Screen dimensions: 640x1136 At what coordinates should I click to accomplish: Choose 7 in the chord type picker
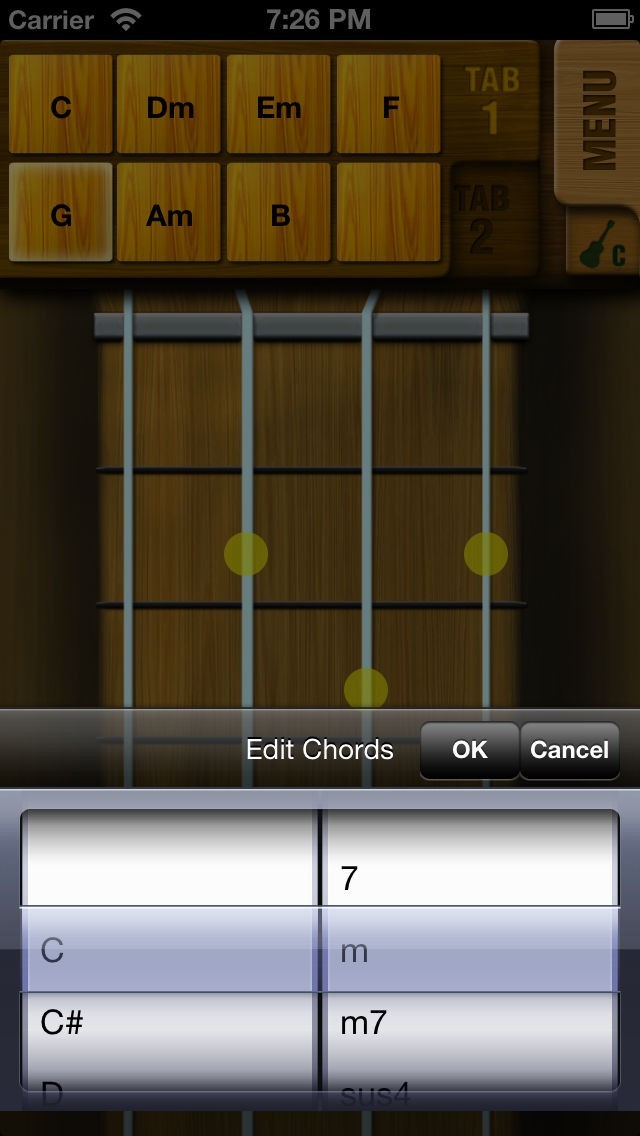(467, 878)
